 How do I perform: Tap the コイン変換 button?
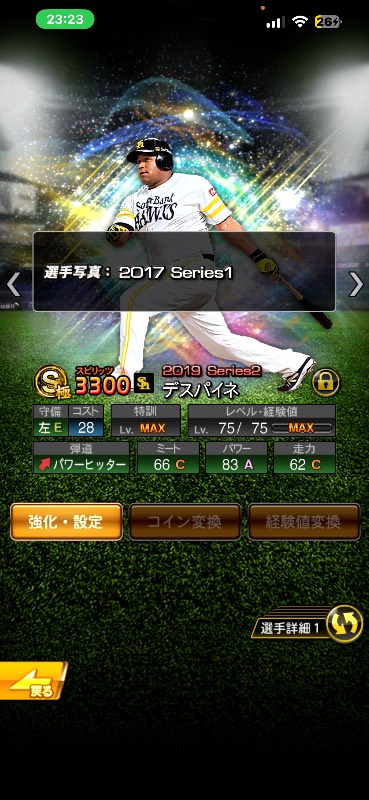[185, 521]
